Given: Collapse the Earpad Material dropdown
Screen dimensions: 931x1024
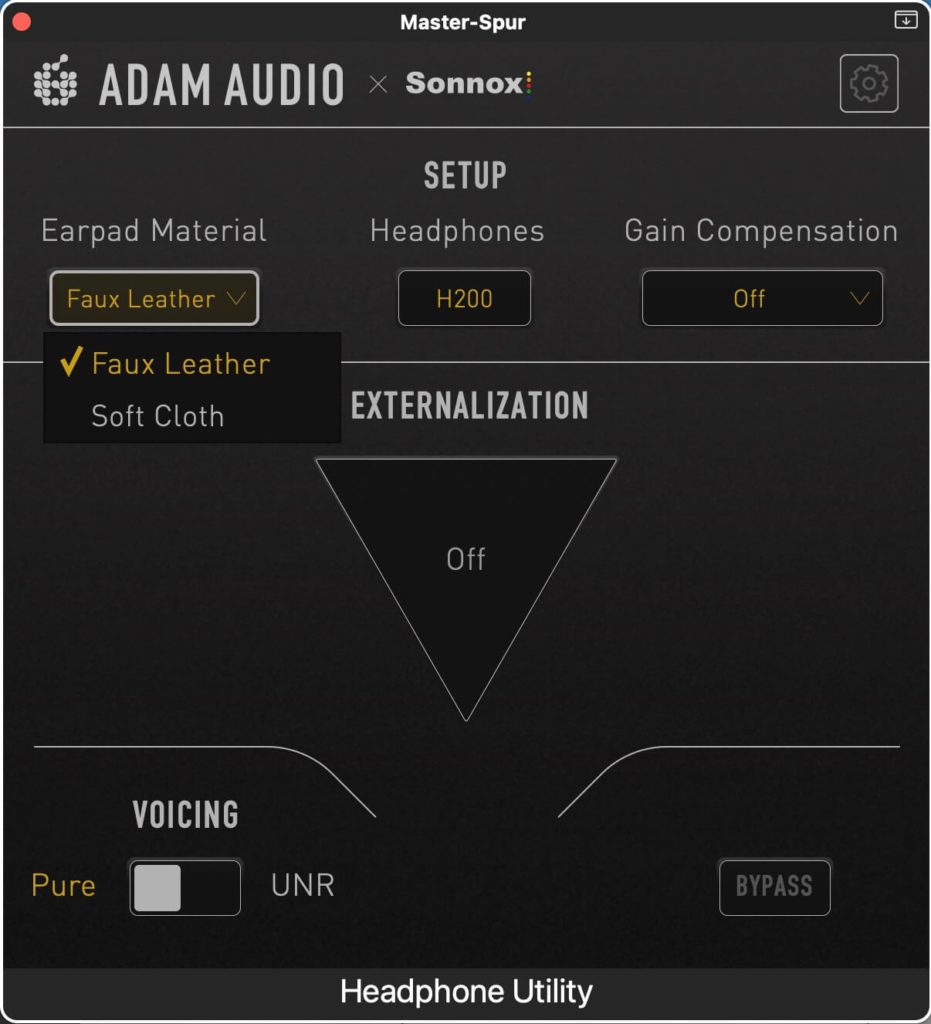Looking at the screenshot, I should [154, 298].
